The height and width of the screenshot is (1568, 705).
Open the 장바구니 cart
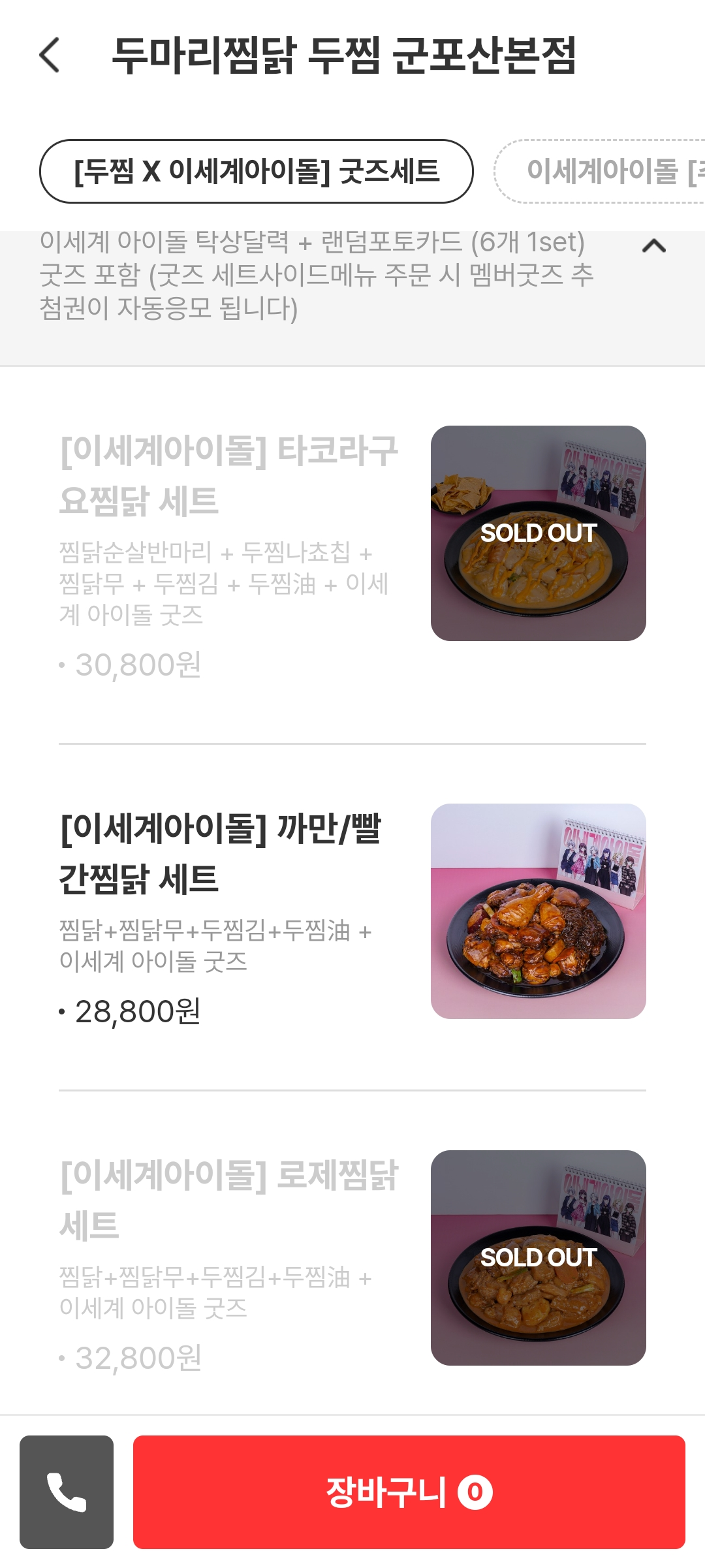(409, 1492)
